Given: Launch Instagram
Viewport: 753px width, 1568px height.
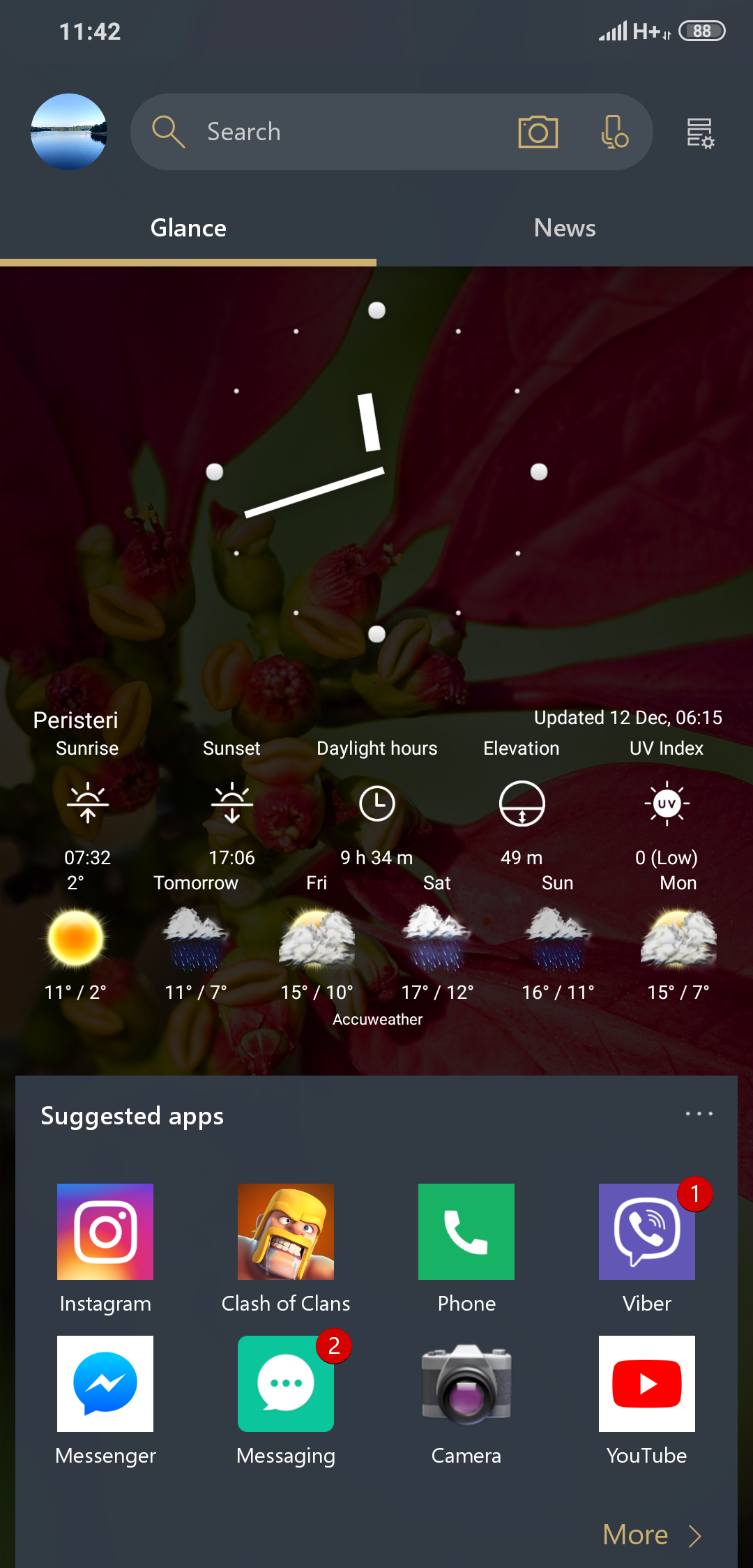Looking at the screenshot, I should [x=105, y=1232].
